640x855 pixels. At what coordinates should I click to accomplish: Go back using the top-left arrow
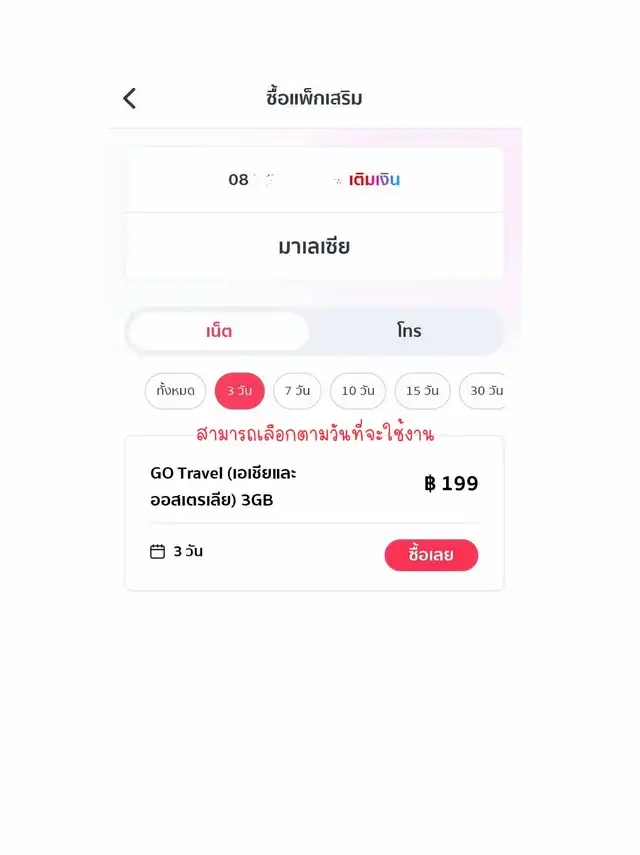pyautogui.click(x=129, y=98)
